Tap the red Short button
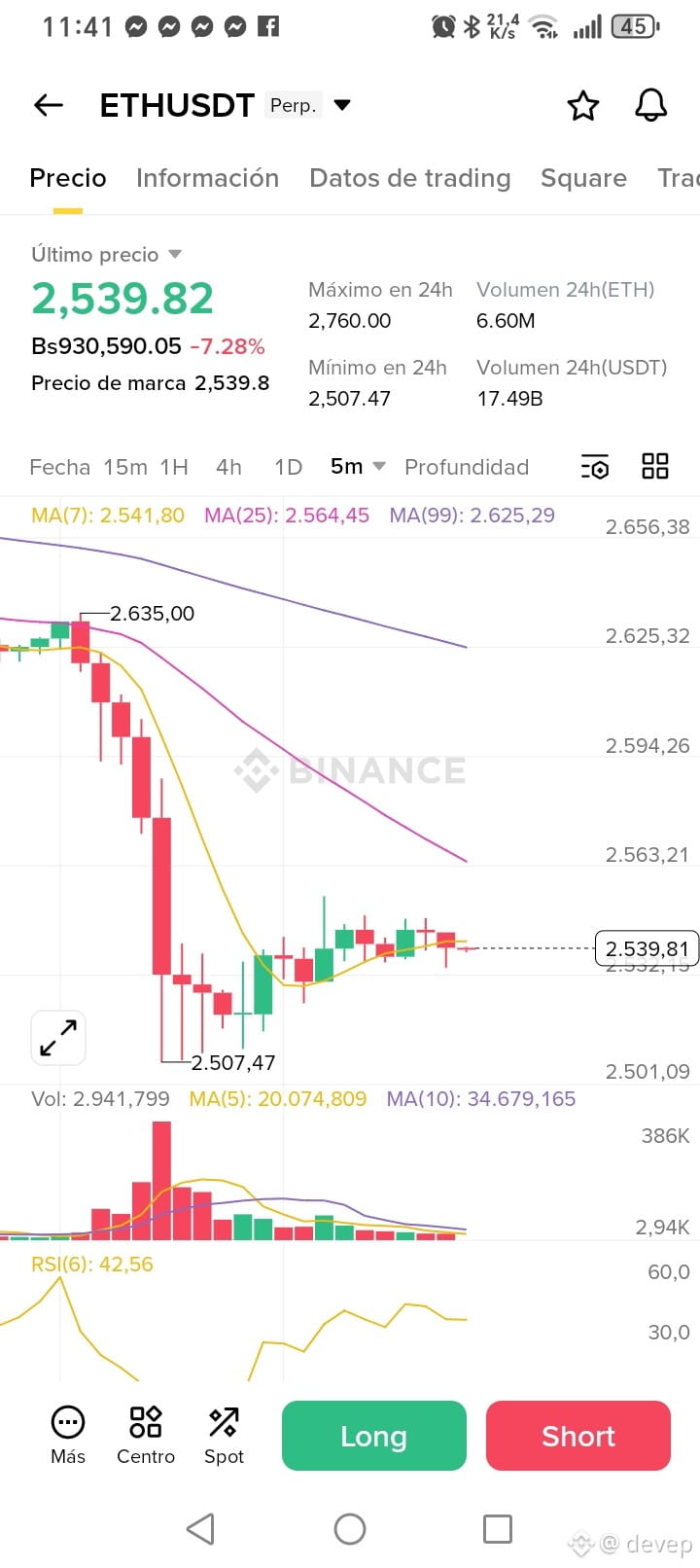The height and width of the screenshot is (1568, 700). pos(578,1436)
